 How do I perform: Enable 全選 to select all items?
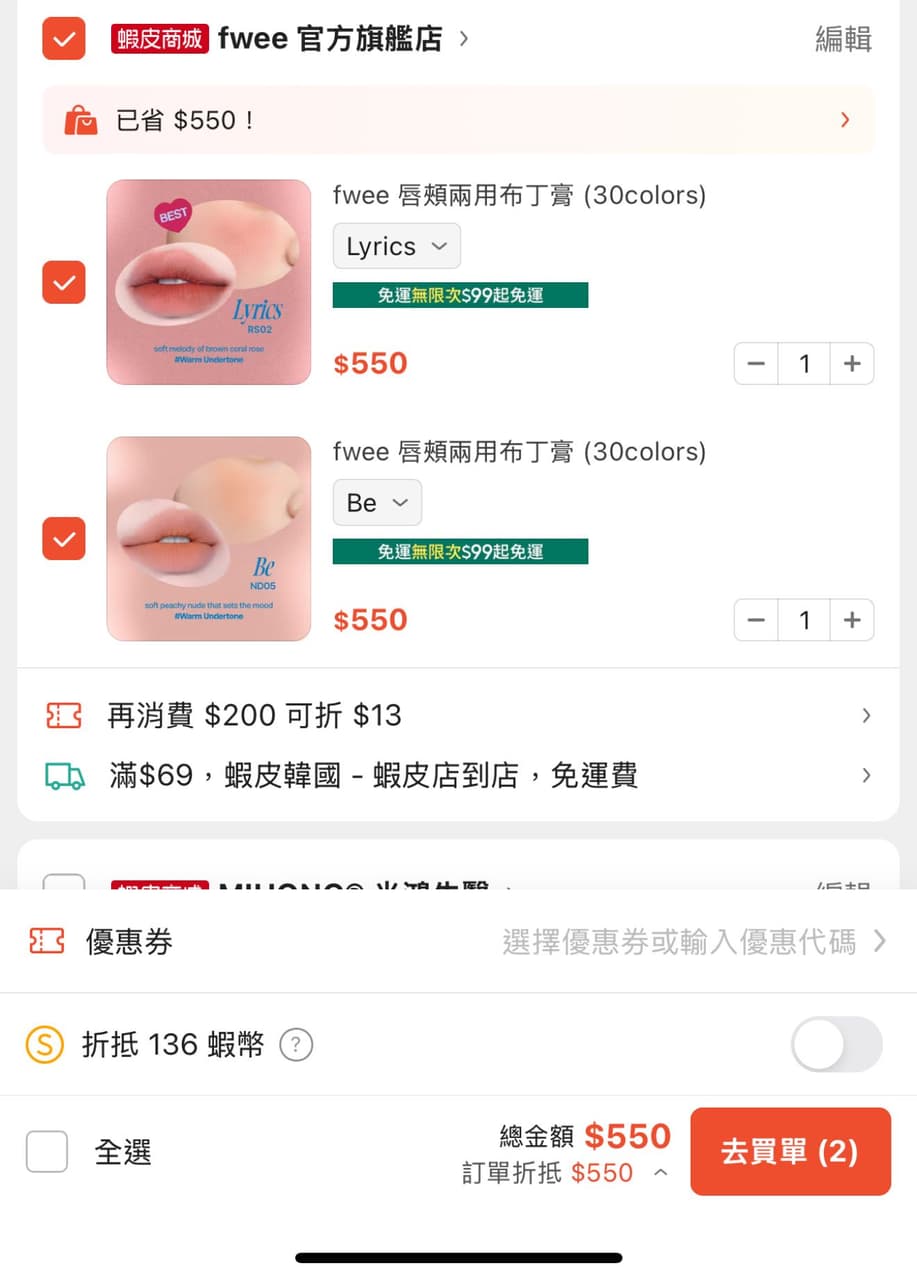click(46, 1151)
